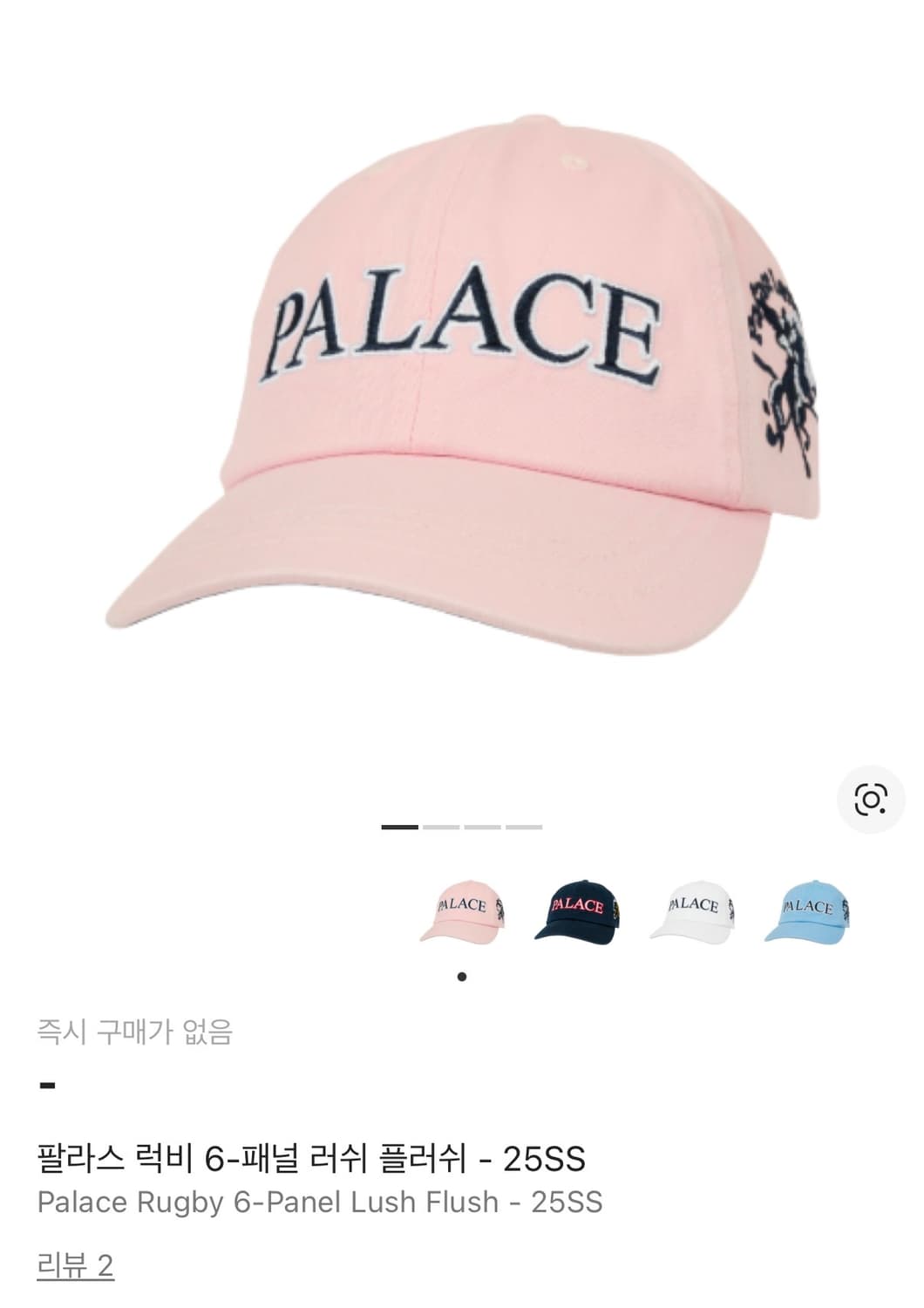
Task: Select the navy cap with red PALACE logo
Action: pos(581,907)
